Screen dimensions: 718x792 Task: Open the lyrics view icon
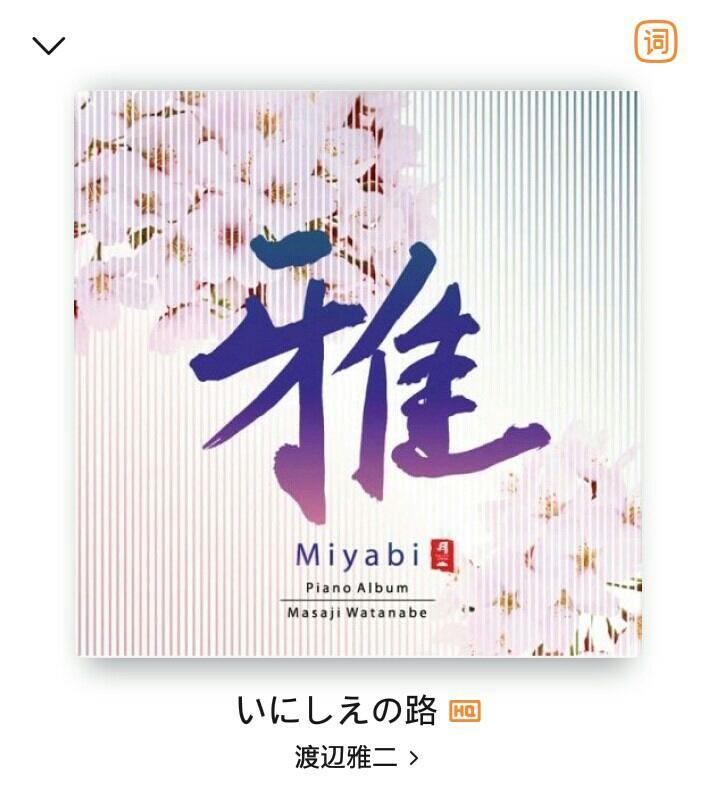coord(656,43)
